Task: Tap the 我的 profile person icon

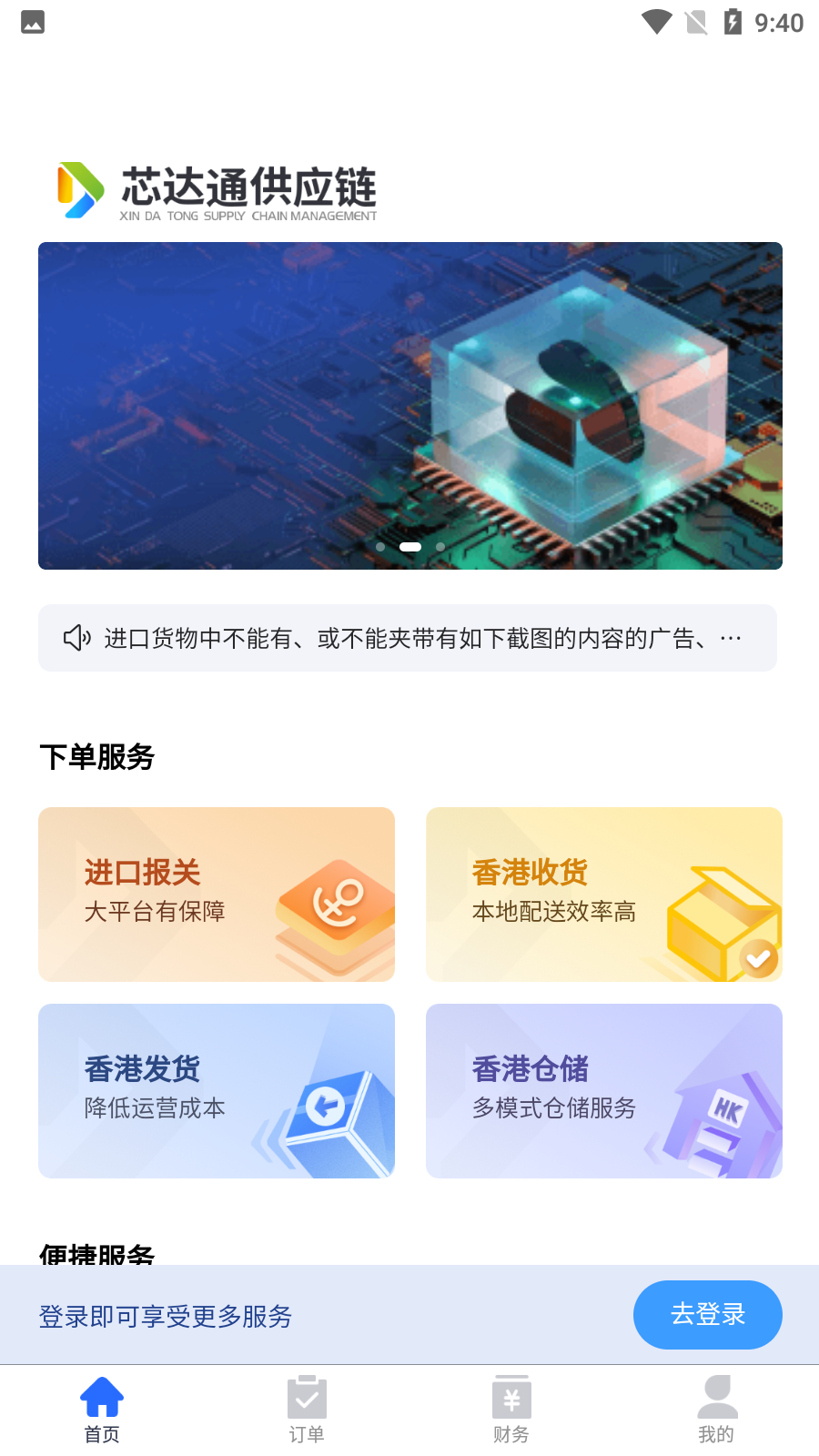Action: click(x=717, y=1394)
